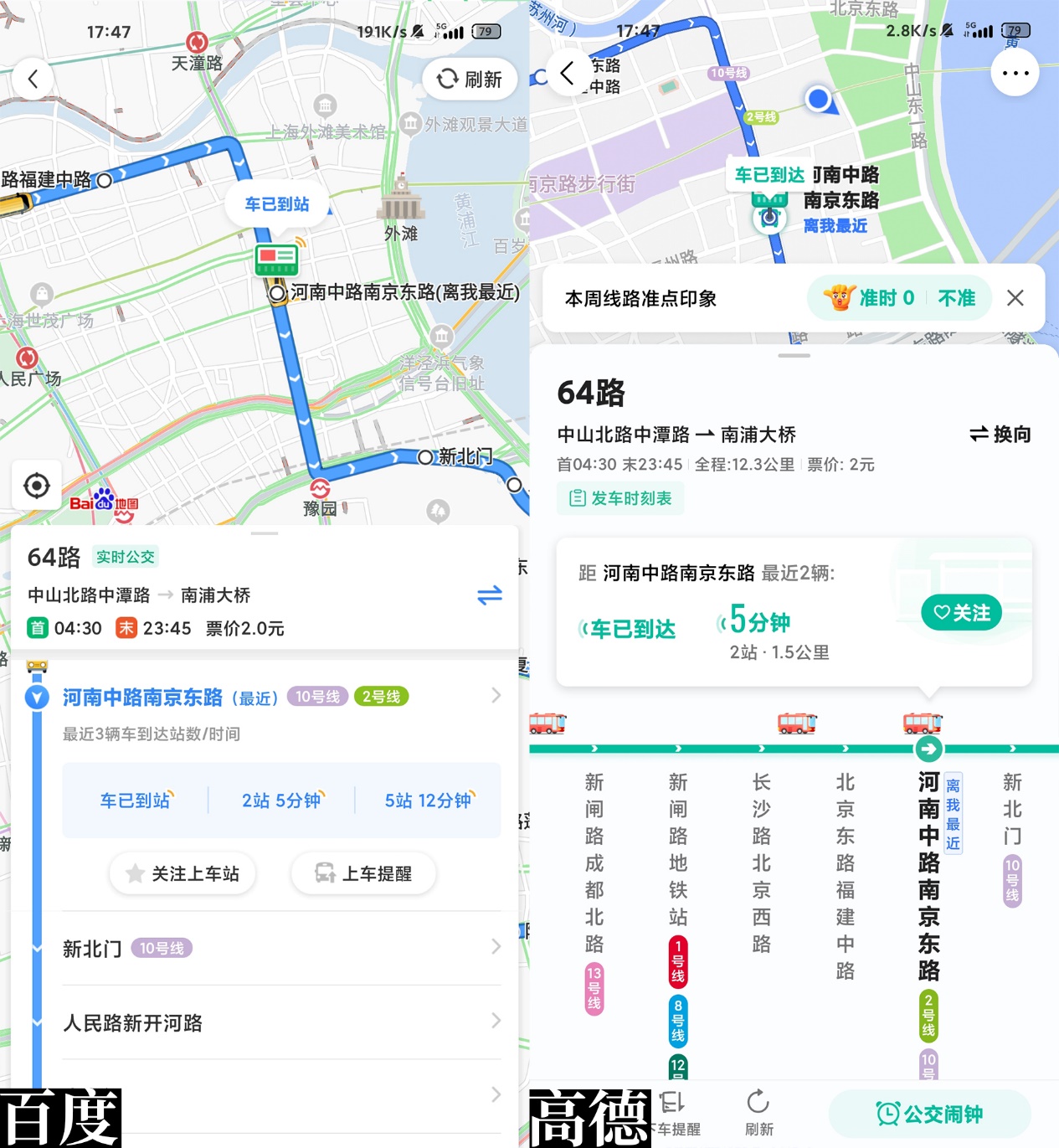
Task: Tap 换向 to reverse route direction
Action: pyautogui.click(x=1000, y=435)
